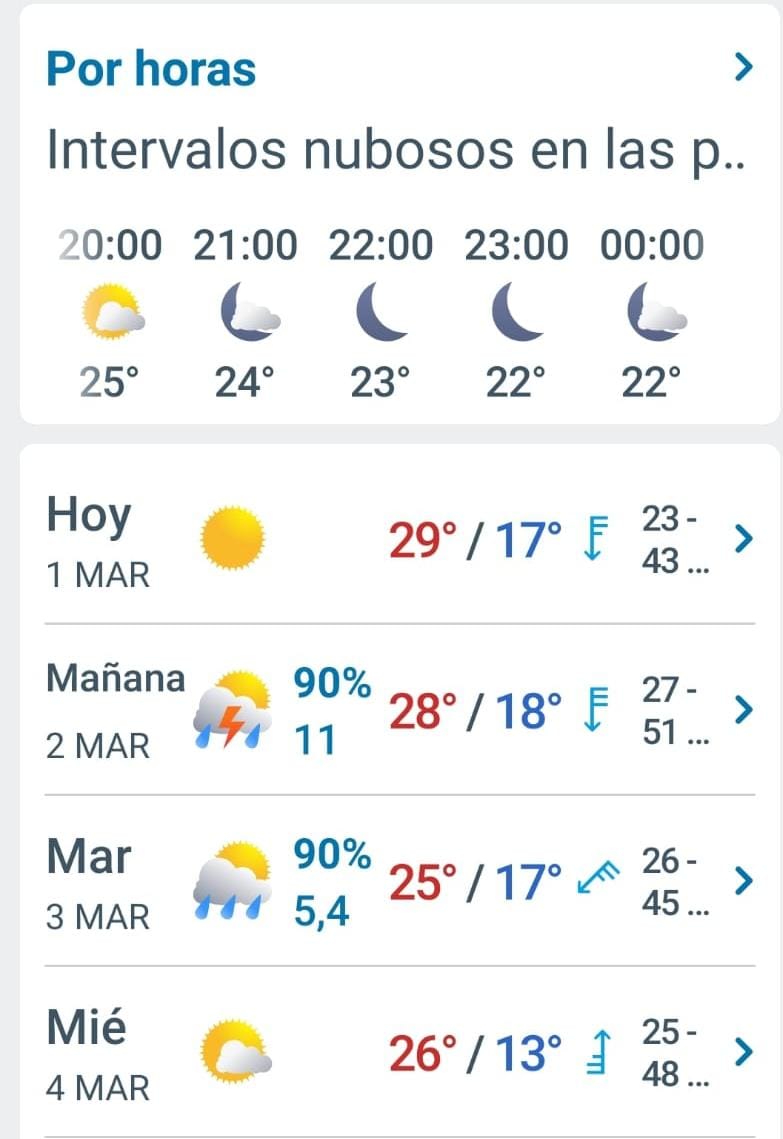Open the Mar 3 MAR daily forecast
The height and width of the screenshot is (1139, 783).
[742, 881]
